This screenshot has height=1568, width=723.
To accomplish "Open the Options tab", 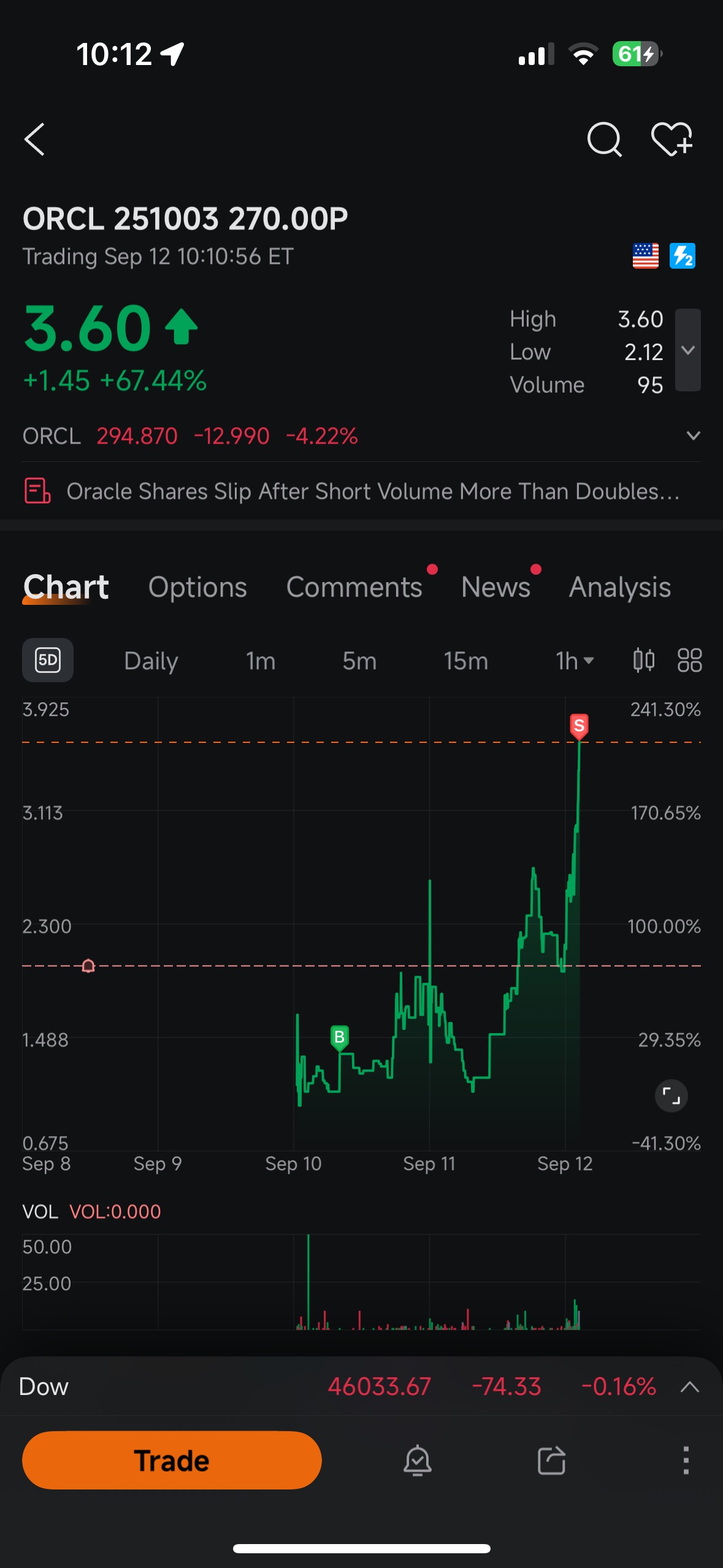I will click(197, 587).
